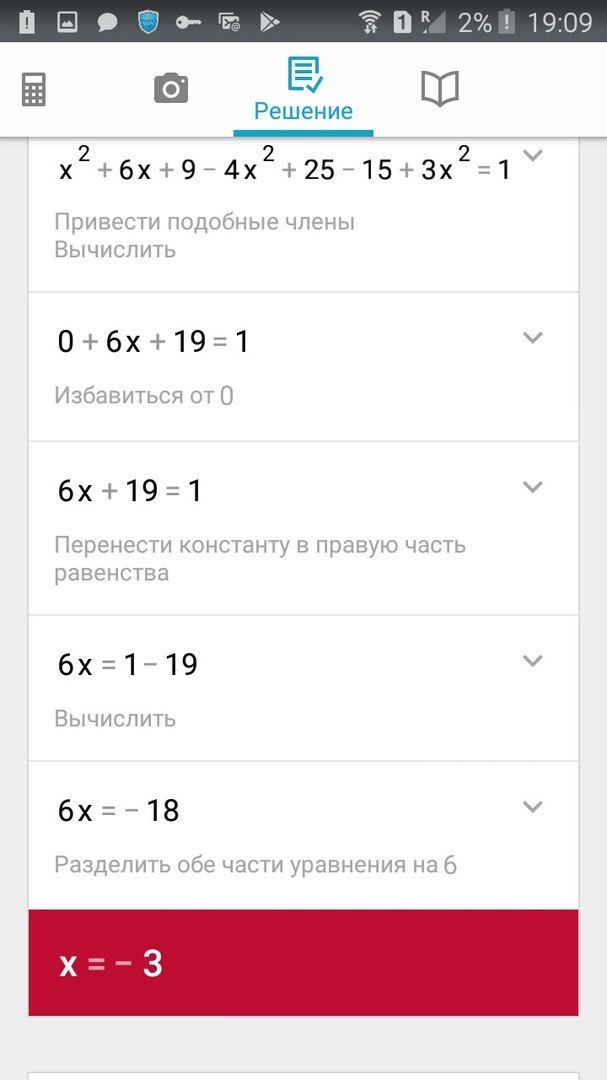Open the book tab
This screenshot has height=1080, width=607.
(x=439, y=89)
